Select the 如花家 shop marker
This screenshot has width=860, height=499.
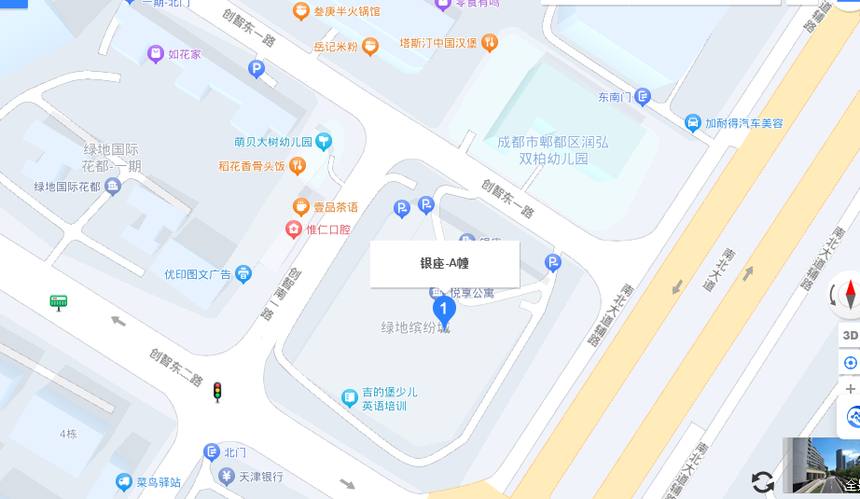pyautogui.click(x=155, y=54)
